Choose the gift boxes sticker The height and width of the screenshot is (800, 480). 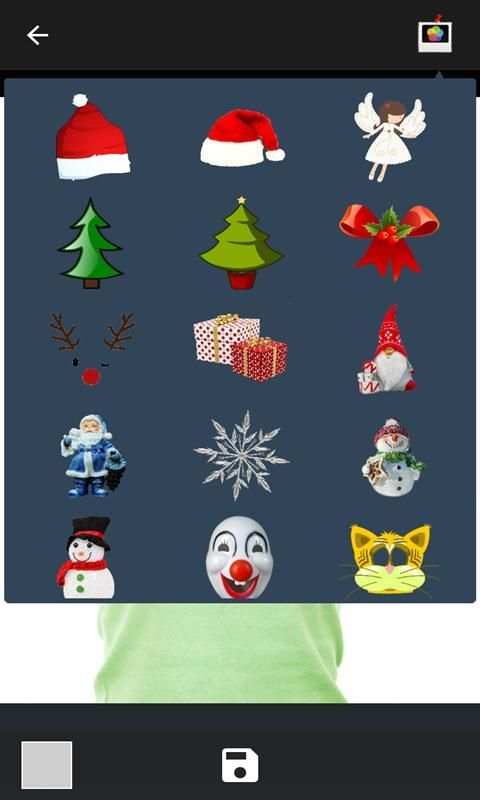point(240,347)
